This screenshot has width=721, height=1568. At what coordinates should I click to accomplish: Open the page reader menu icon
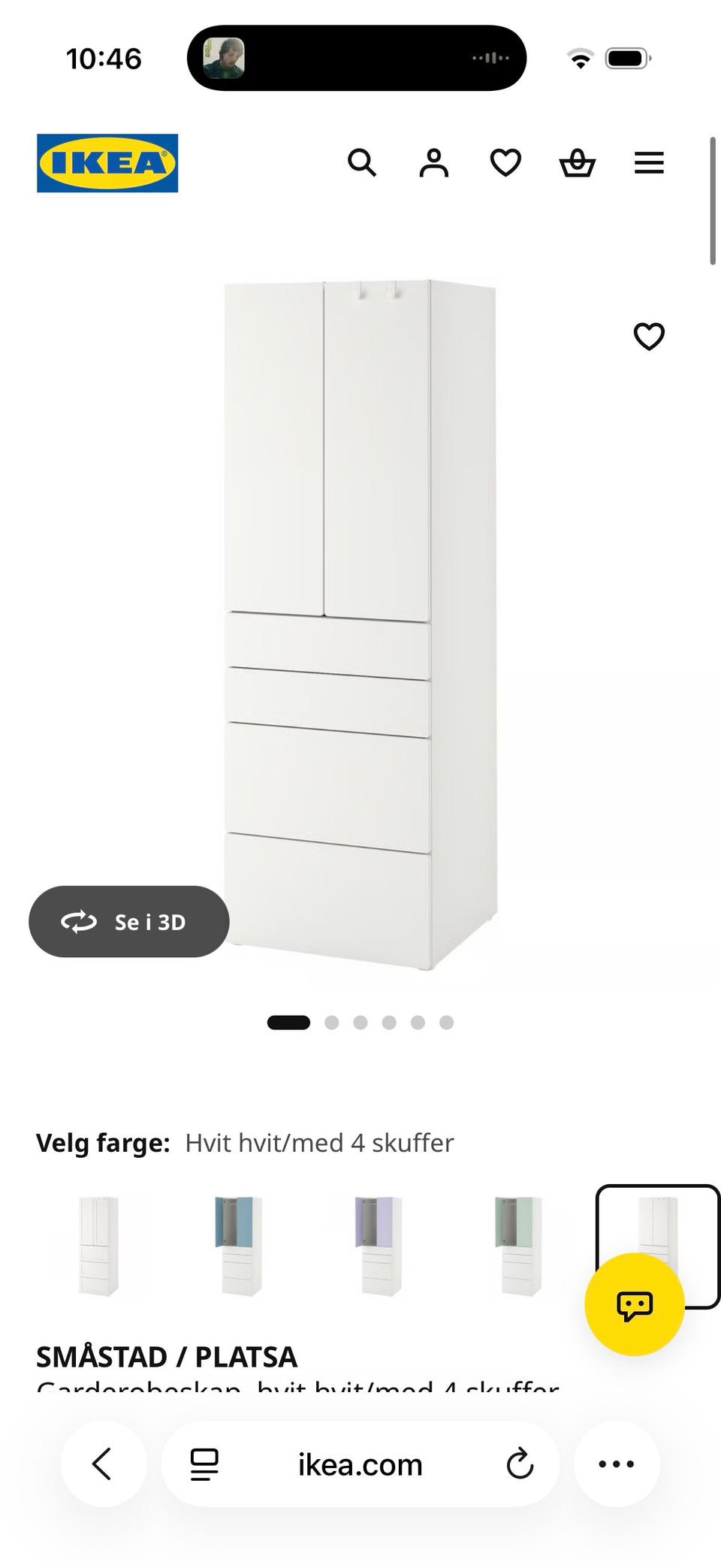click(204, 1464)
